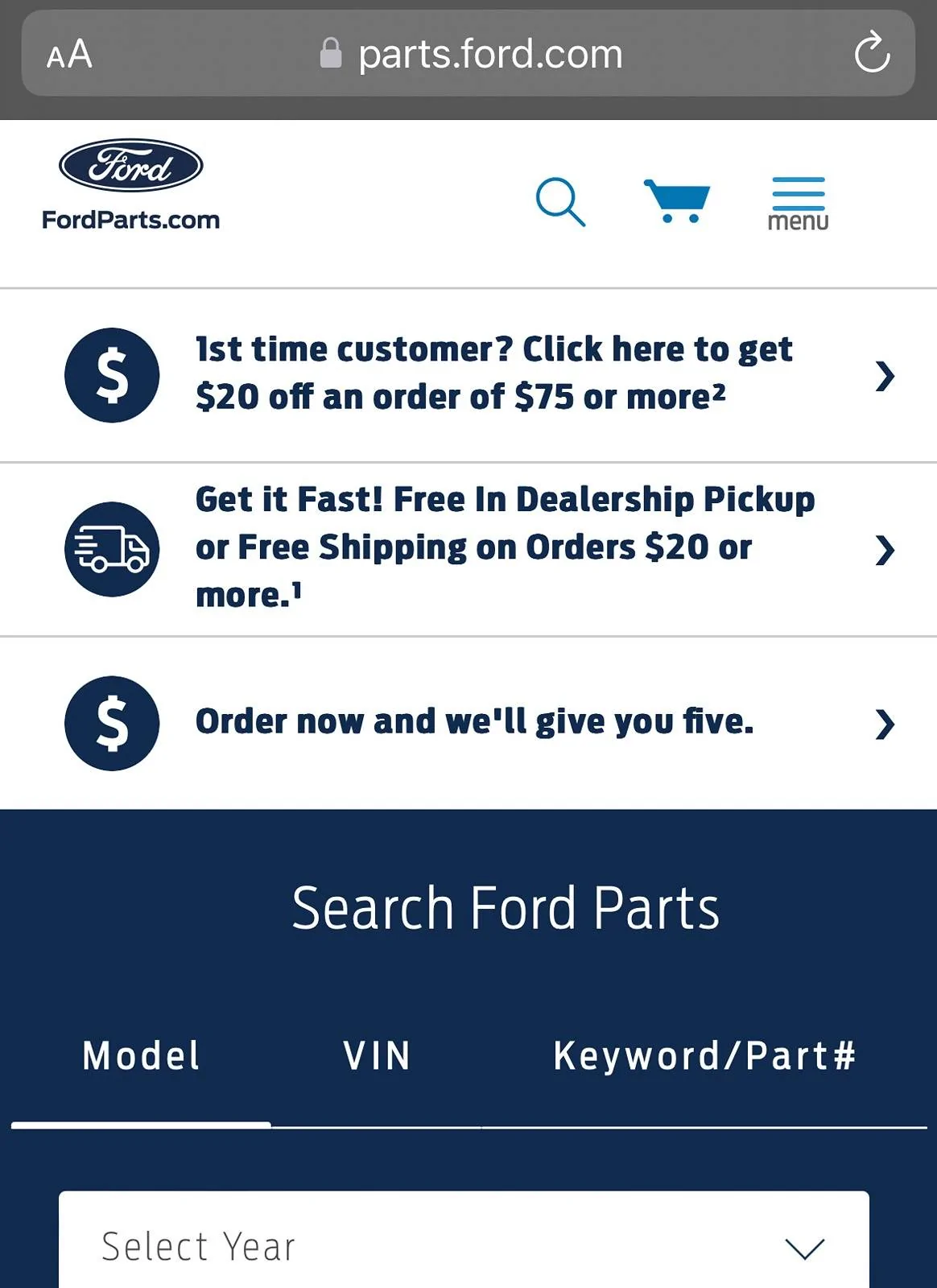
Task: Tap the page reload icon in address bar
Action: coord(874,54)
